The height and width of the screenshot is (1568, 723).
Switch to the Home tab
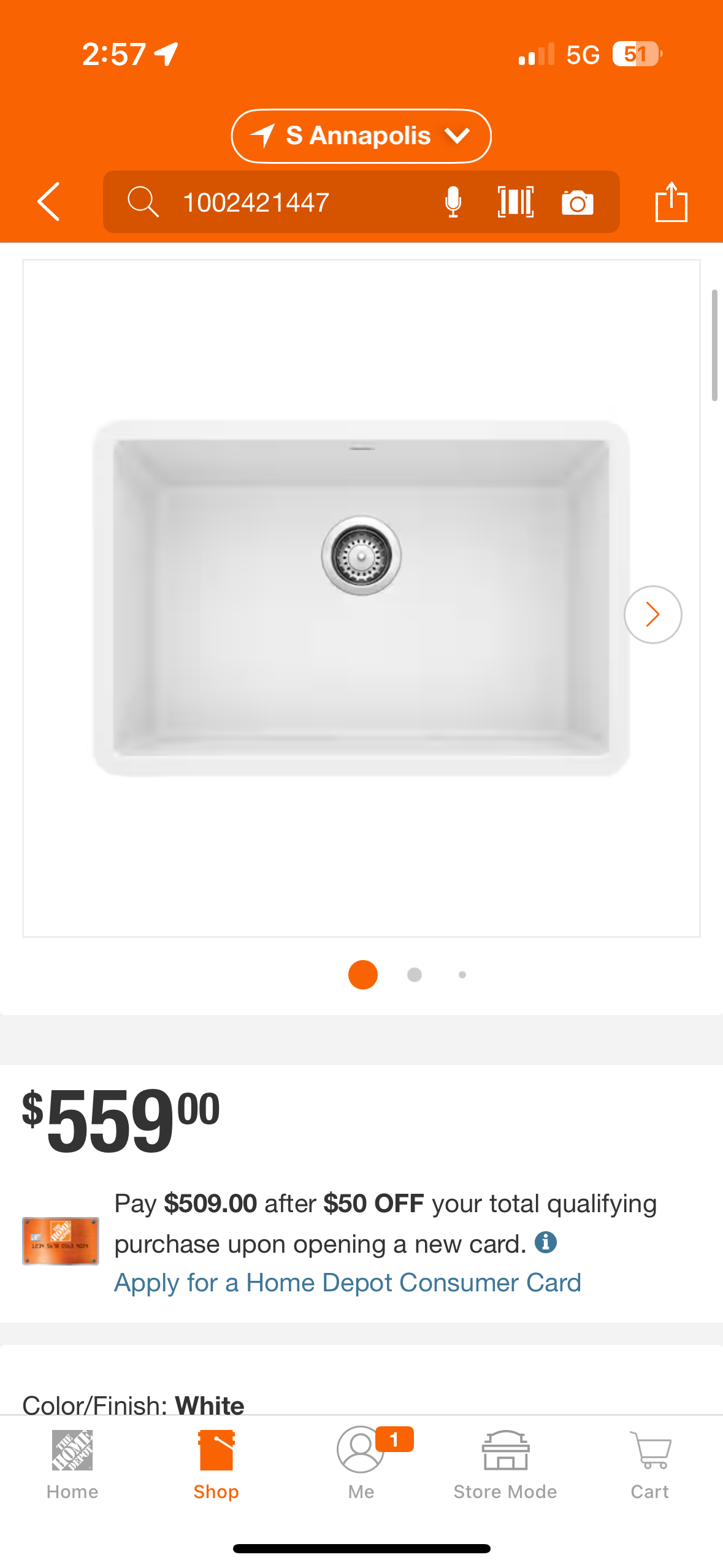72,1464
